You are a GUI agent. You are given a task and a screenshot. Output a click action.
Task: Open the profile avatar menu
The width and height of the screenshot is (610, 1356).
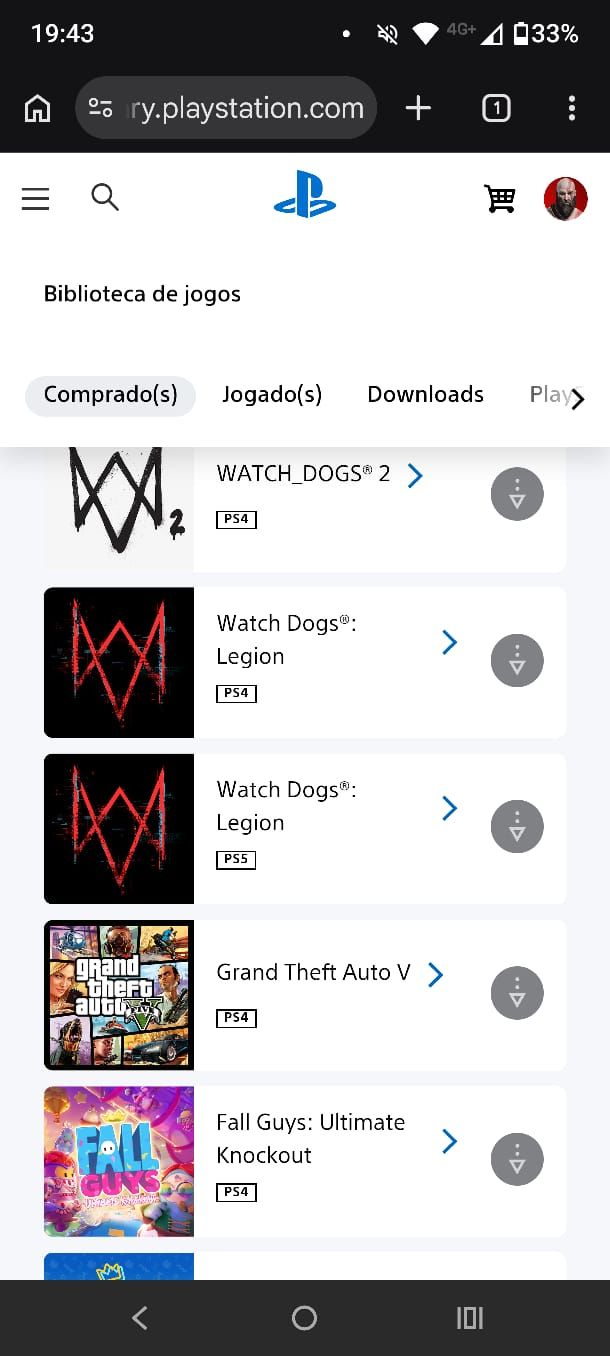click(x=565, y=199)
